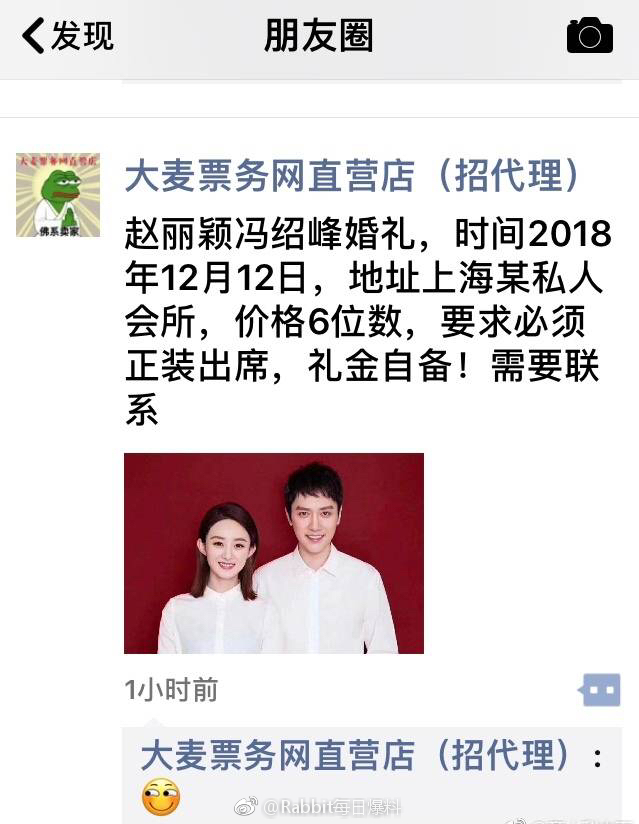This screenshot has height=824, width=639.
Task: Tap commenter name 大麦票务网直营店 in comments
Action: (x=357, y=755)
